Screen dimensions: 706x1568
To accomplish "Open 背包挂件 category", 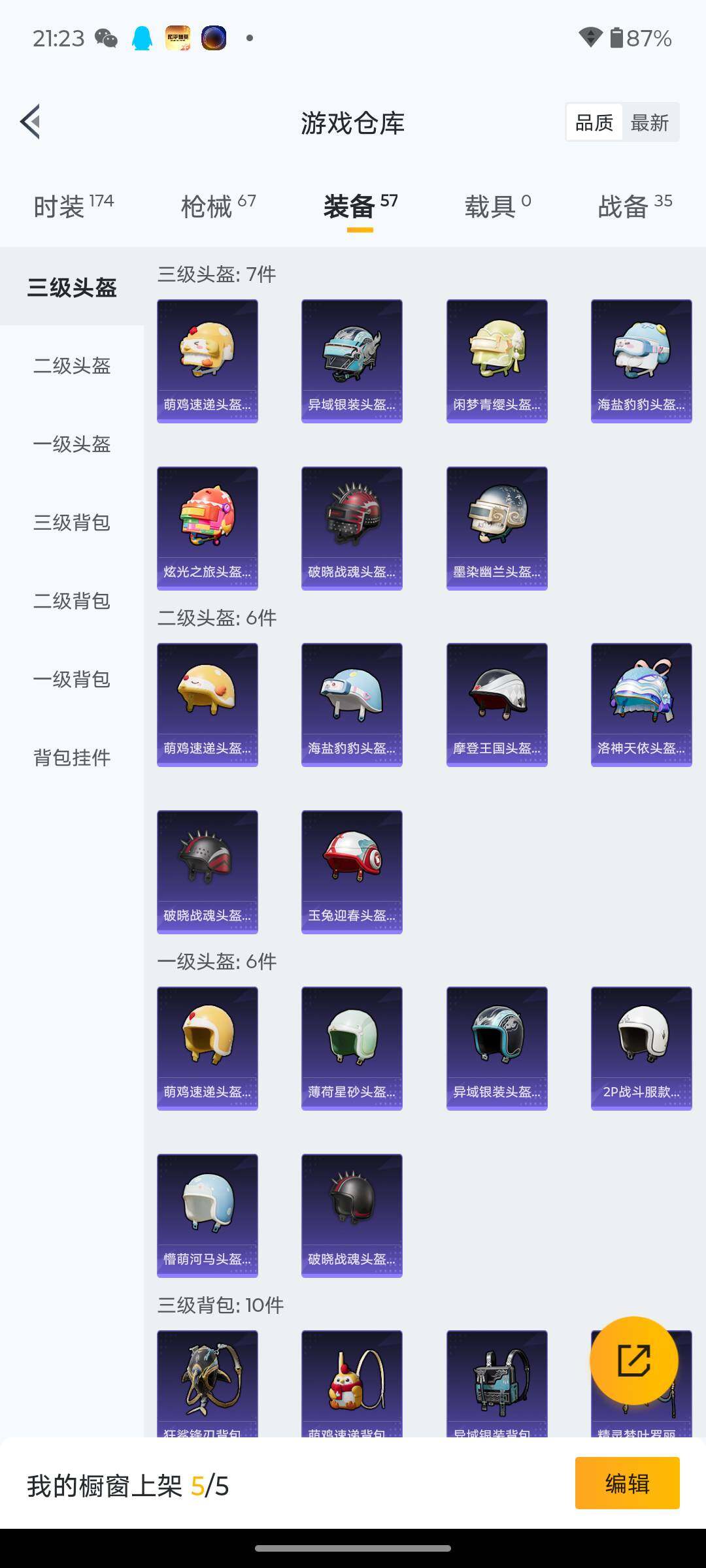I will 72,758.
